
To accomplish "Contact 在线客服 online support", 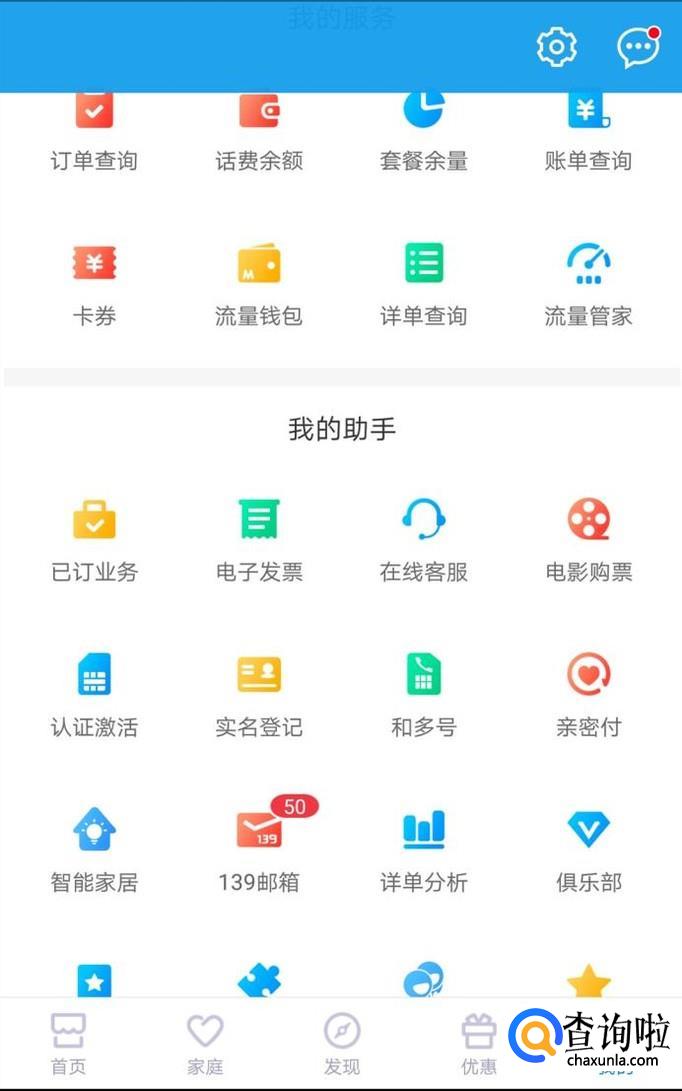I will [x=424, y=540].
